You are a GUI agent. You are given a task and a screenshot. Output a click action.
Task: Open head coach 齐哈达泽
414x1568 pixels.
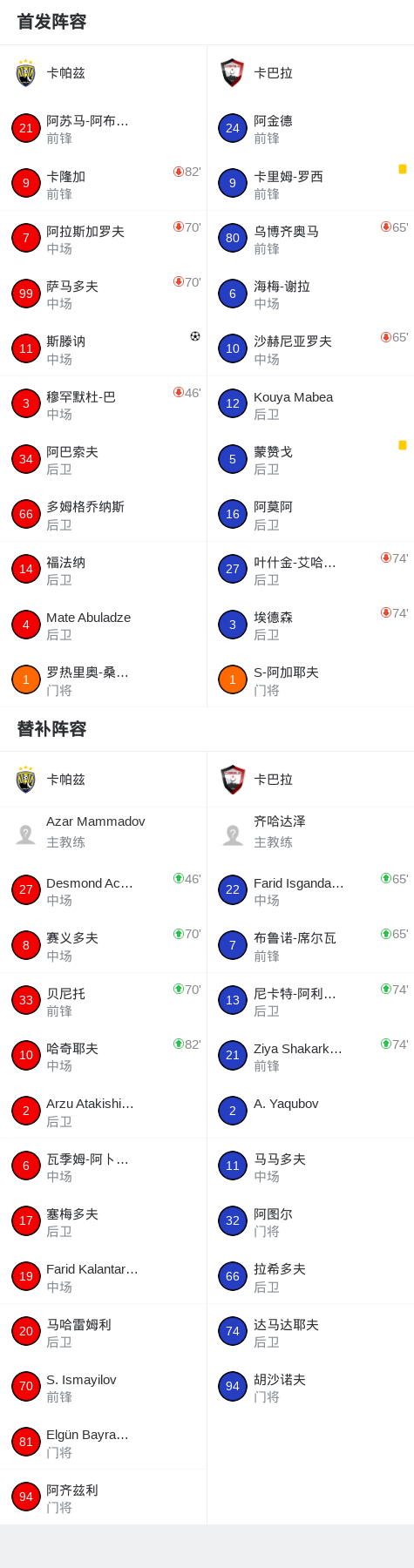pos(310,835)
